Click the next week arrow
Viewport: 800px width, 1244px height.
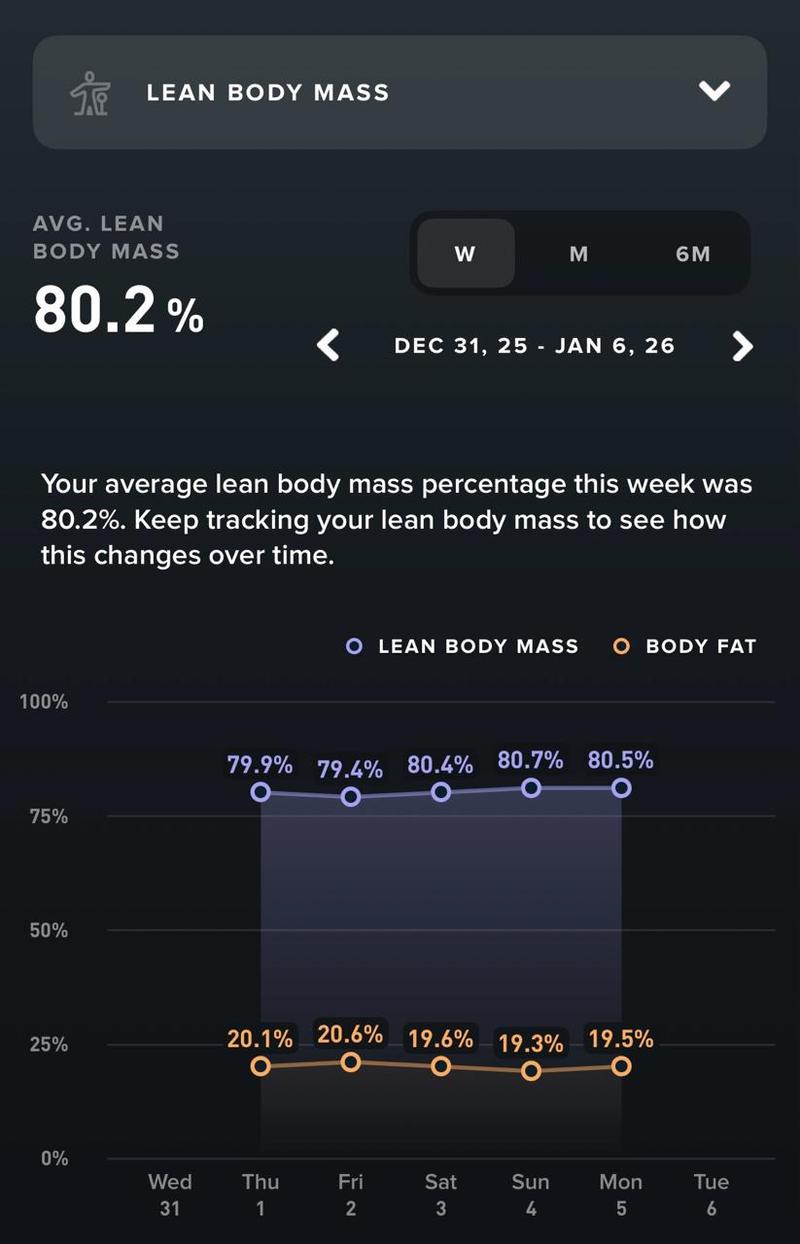(x=742, y=346)
